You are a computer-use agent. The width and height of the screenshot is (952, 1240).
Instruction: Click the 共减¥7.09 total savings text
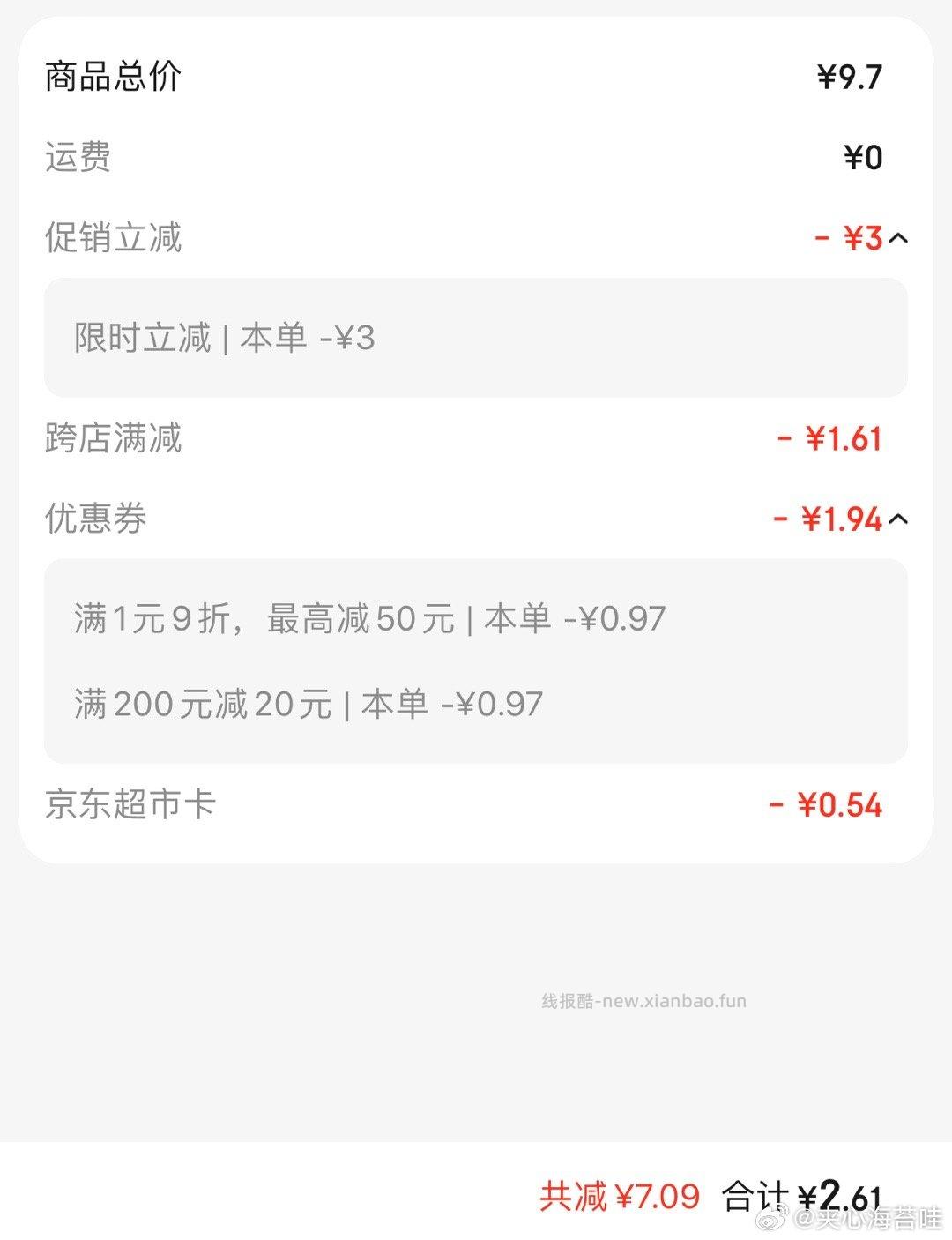point(617,1198)
